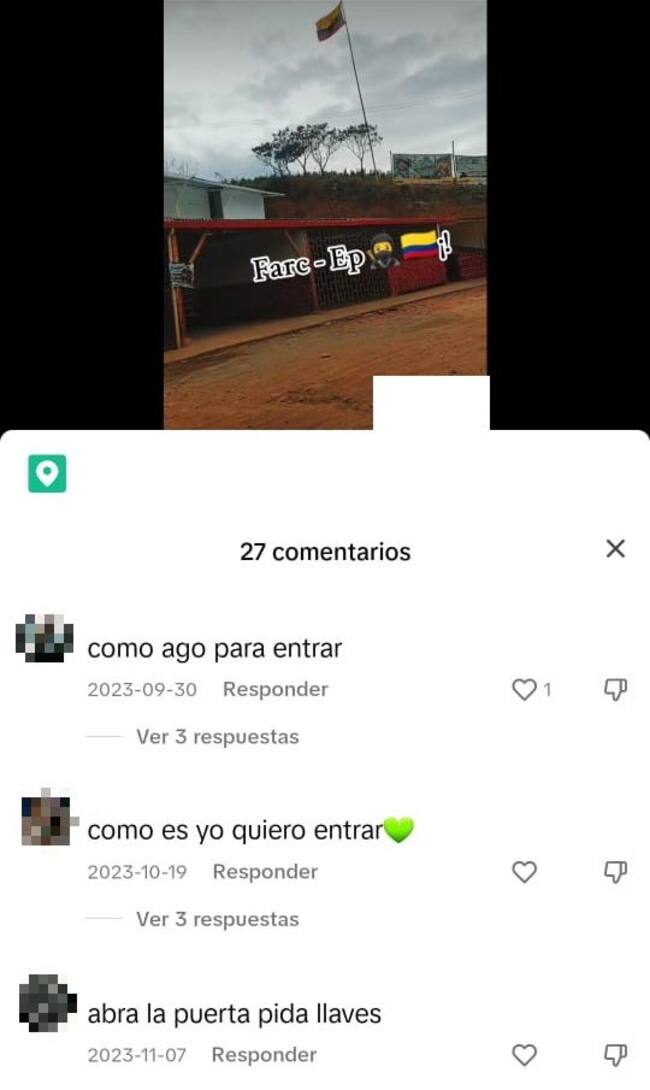650x1090 pixels.
Task: Close the 27 comentarios panel
Action: [616, 548]
